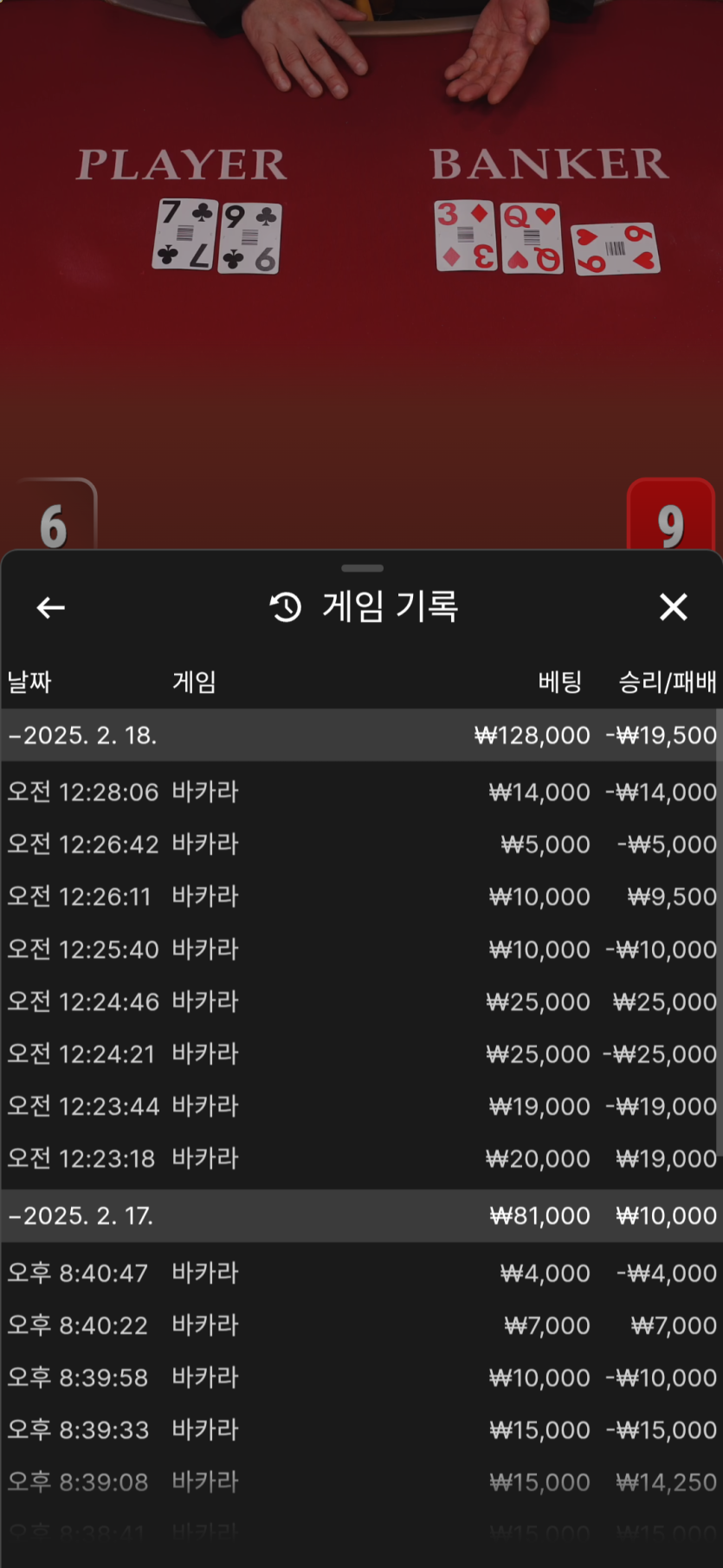Select the 오후 8:39:58 바카라 entry
The image size is (723, 1568).
361,1377
